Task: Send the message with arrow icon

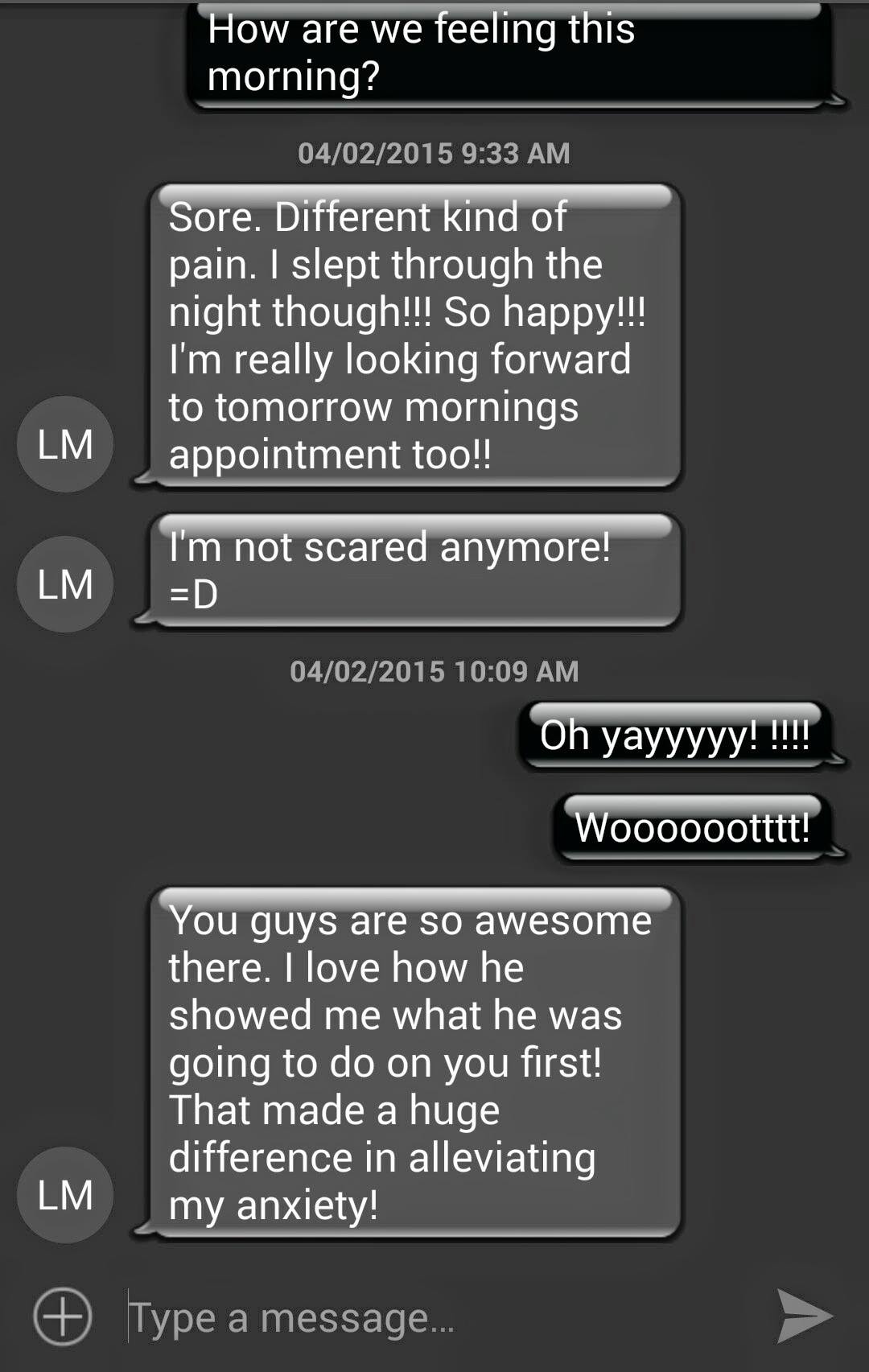Action: pos(803,1316)
